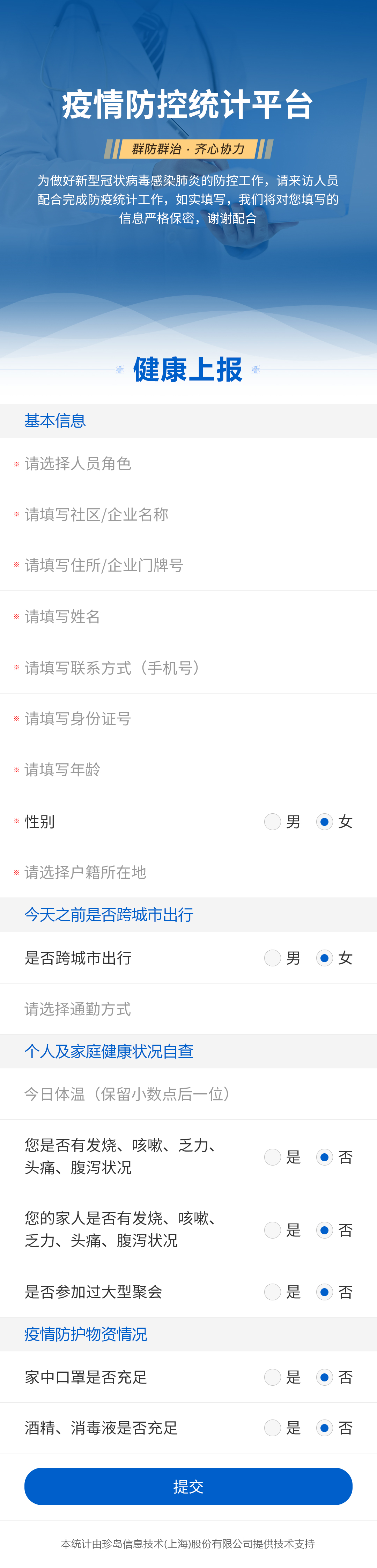
Task: Select 是 for 您是否有发烧、咳嗽、乏力
Action: coord(273,1157)
